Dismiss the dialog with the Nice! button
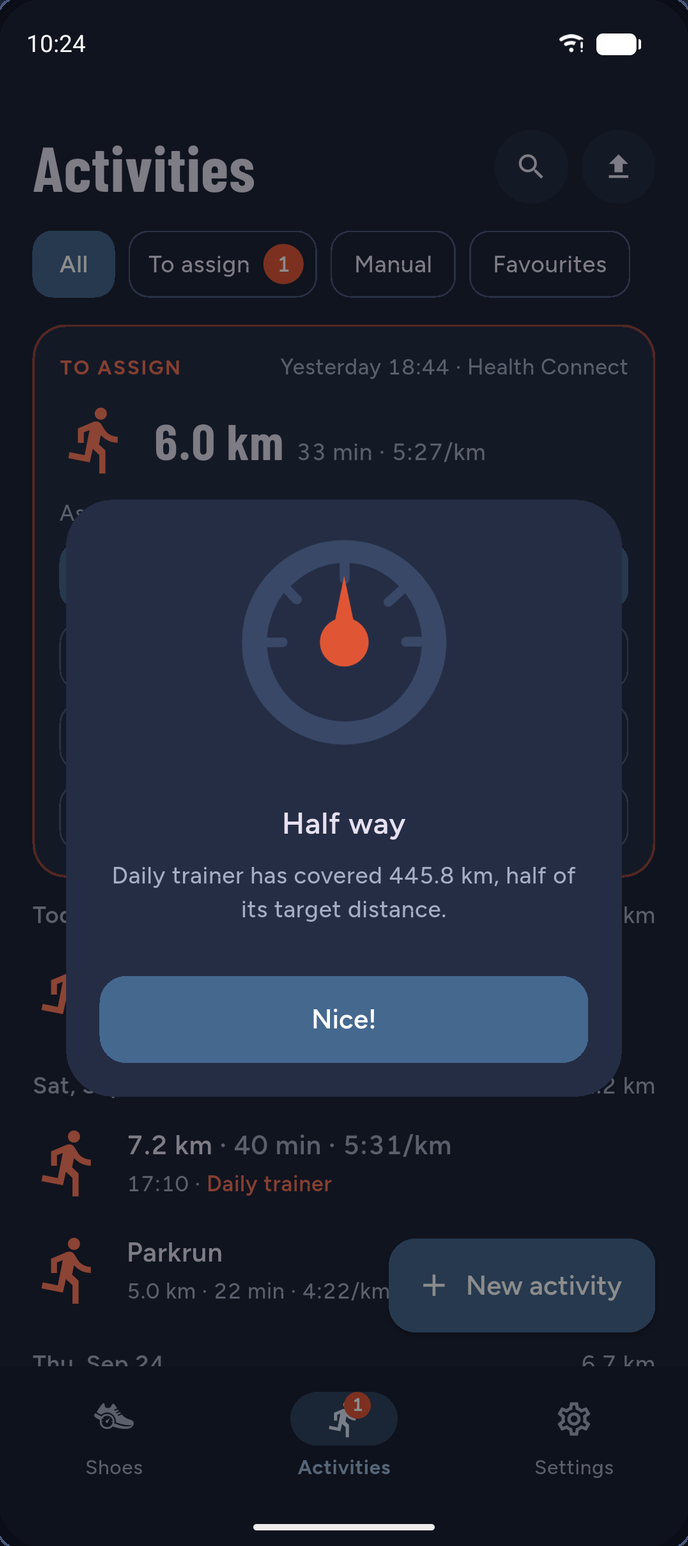 point(343,1019)
